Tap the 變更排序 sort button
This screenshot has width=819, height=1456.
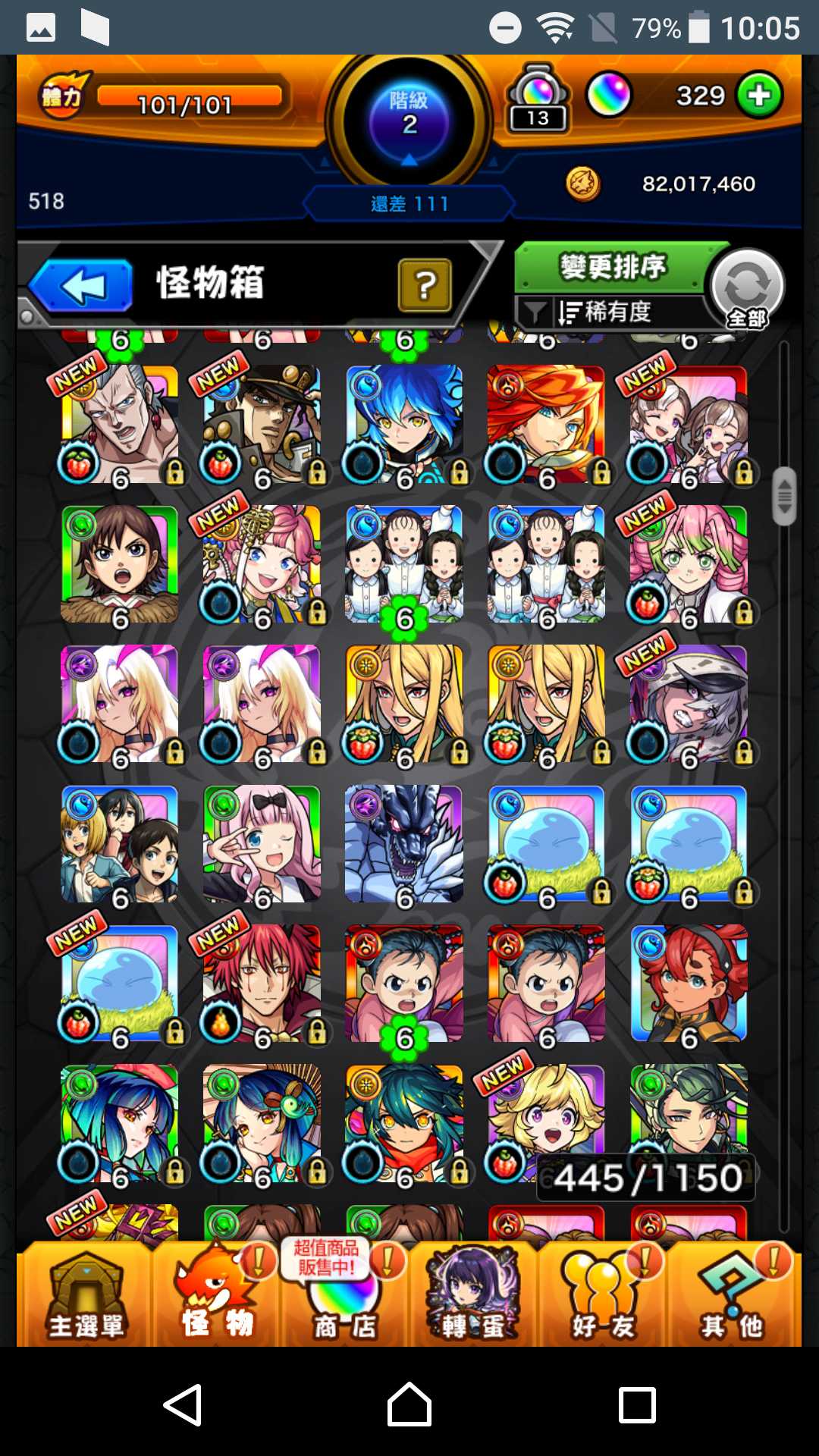(x=612, y=267)
